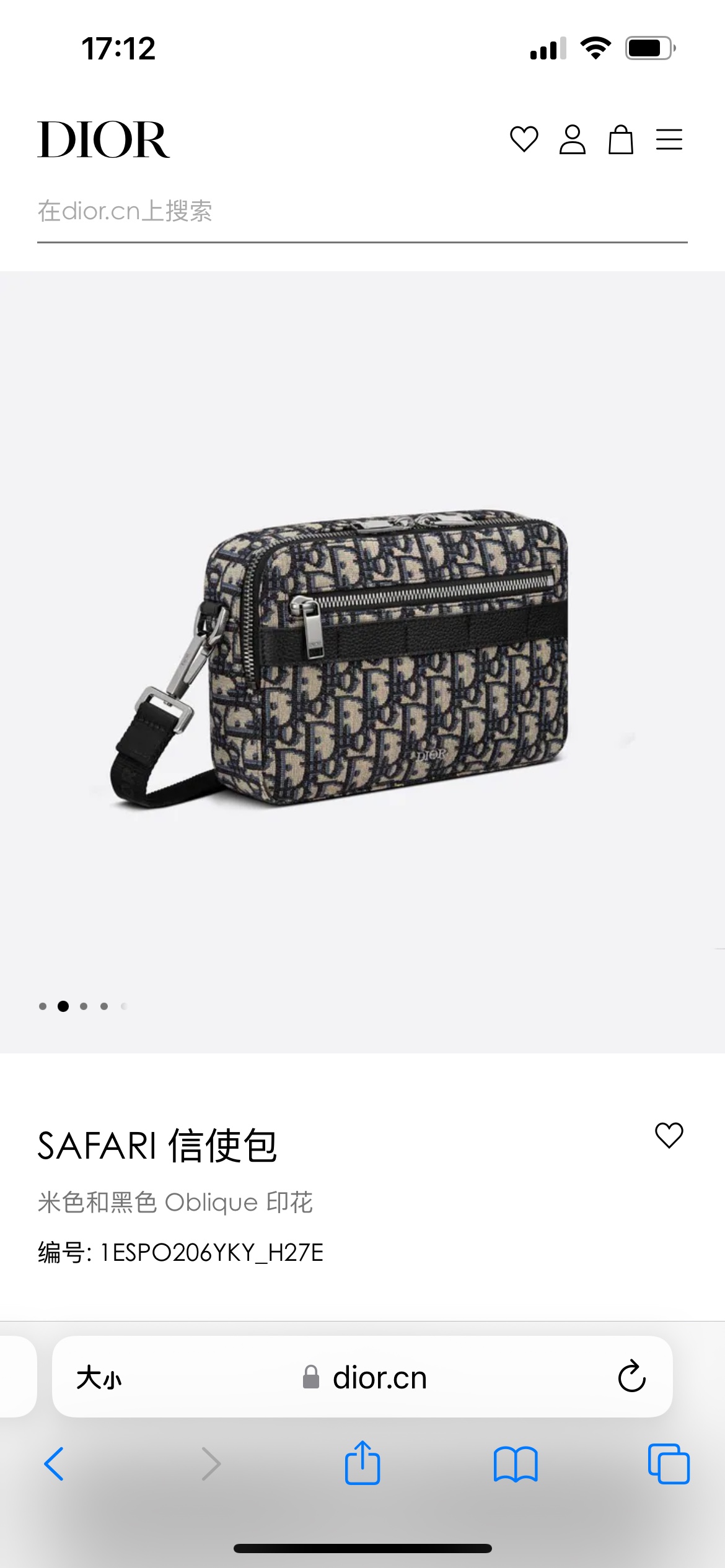Tap the dior.cn search field
The width and height of the screenshot is (725, 1568).
[x=362, y=212]
